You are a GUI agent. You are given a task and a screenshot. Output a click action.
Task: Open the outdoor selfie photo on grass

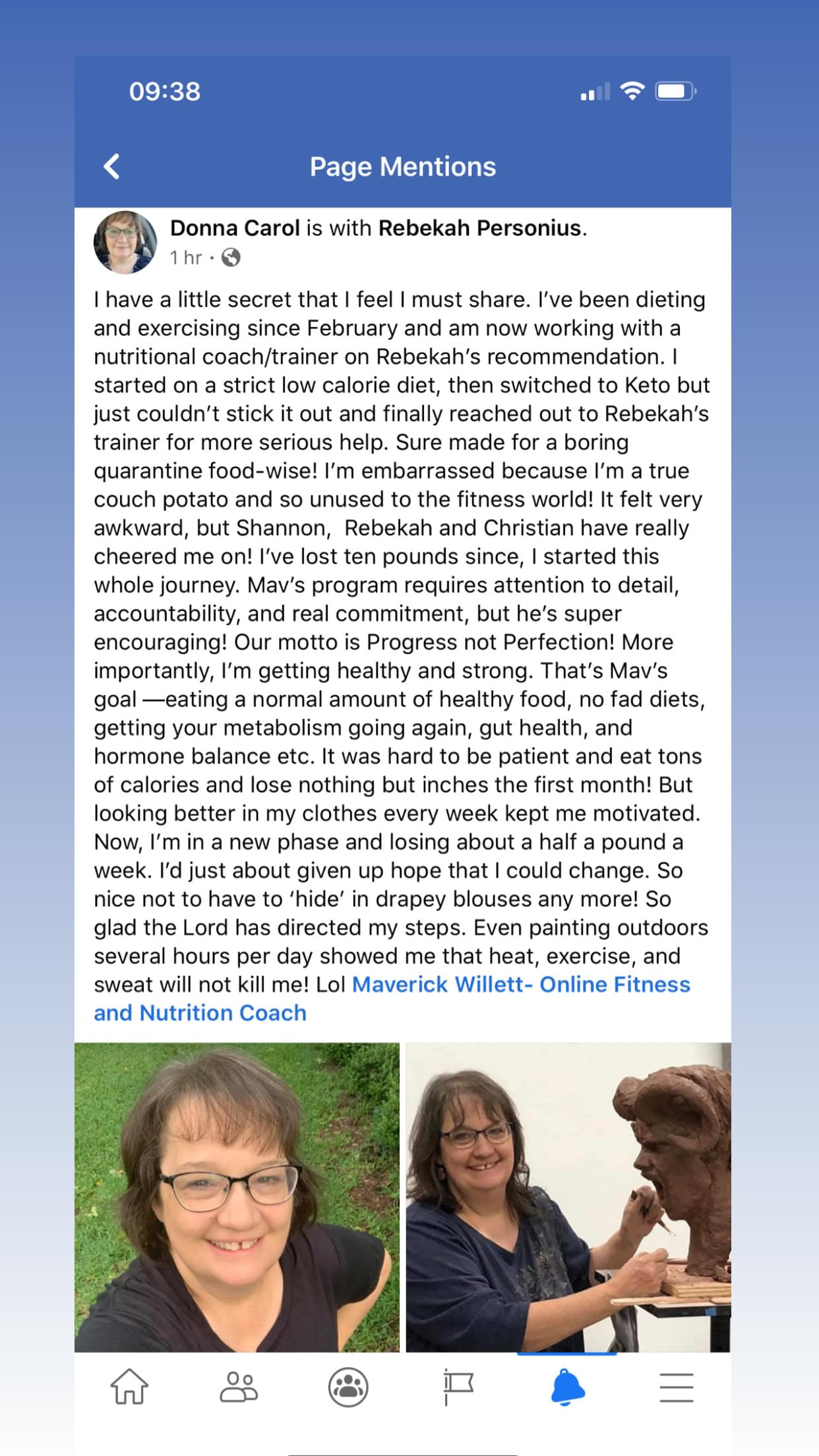click(237, 1196)
